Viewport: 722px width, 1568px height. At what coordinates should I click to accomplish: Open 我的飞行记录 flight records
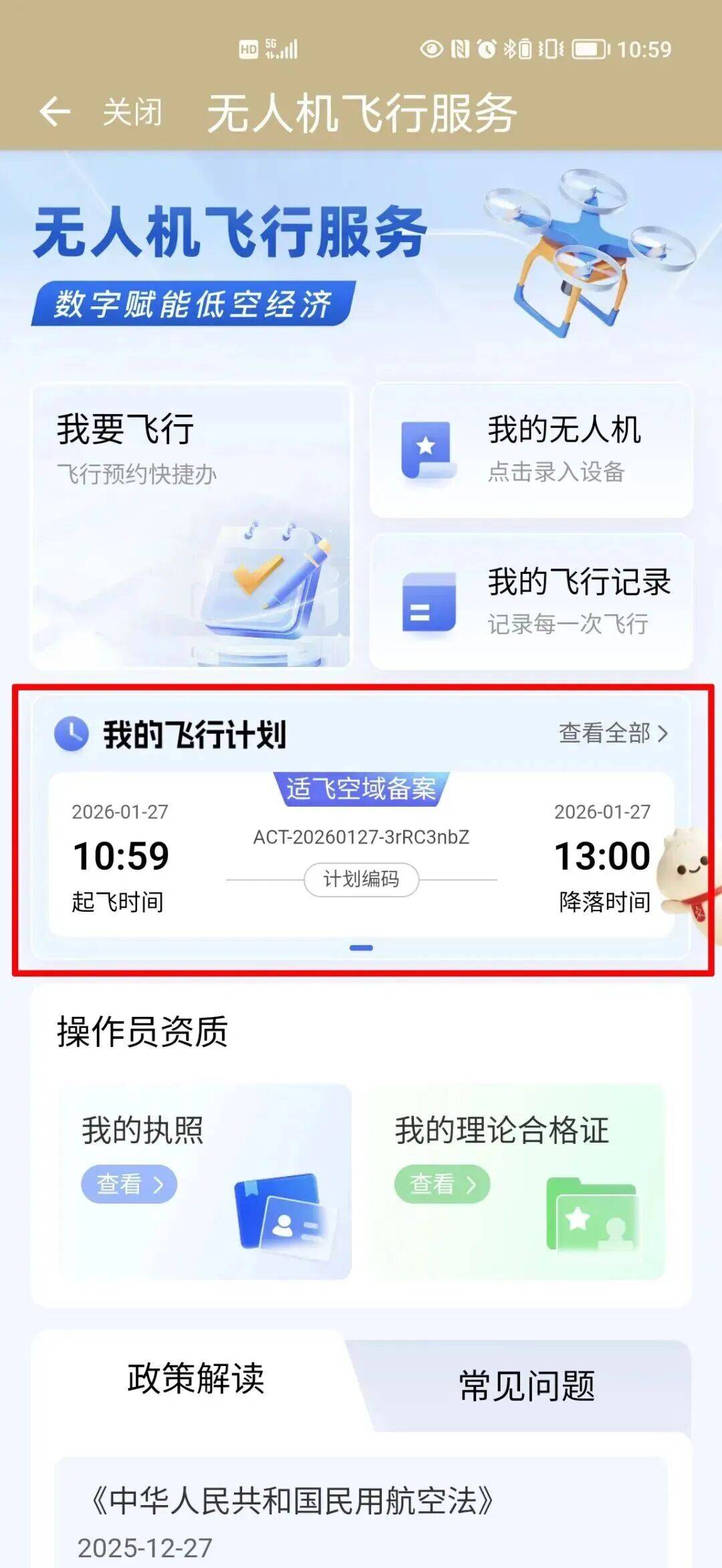531,601
